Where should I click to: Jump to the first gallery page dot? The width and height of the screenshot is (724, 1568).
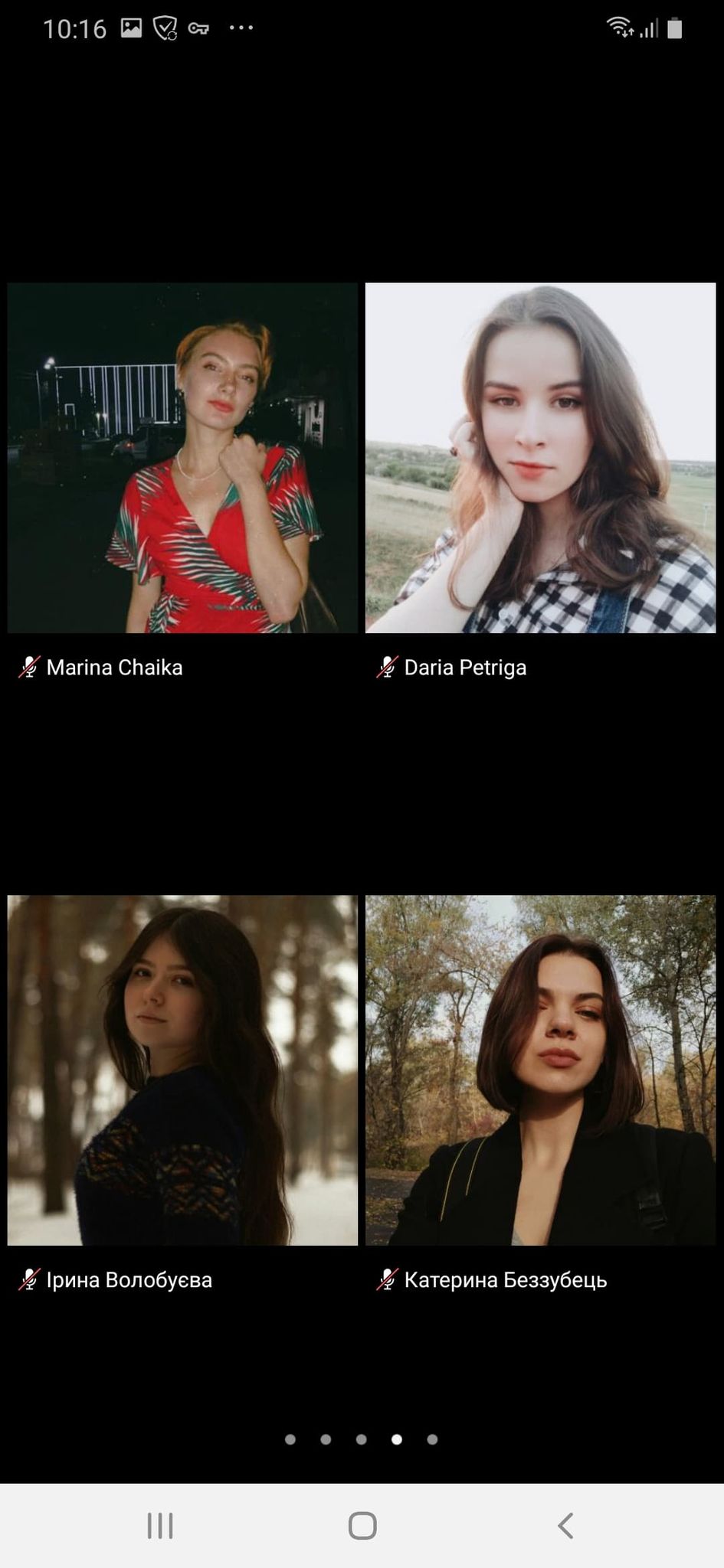coord(290,1439)
